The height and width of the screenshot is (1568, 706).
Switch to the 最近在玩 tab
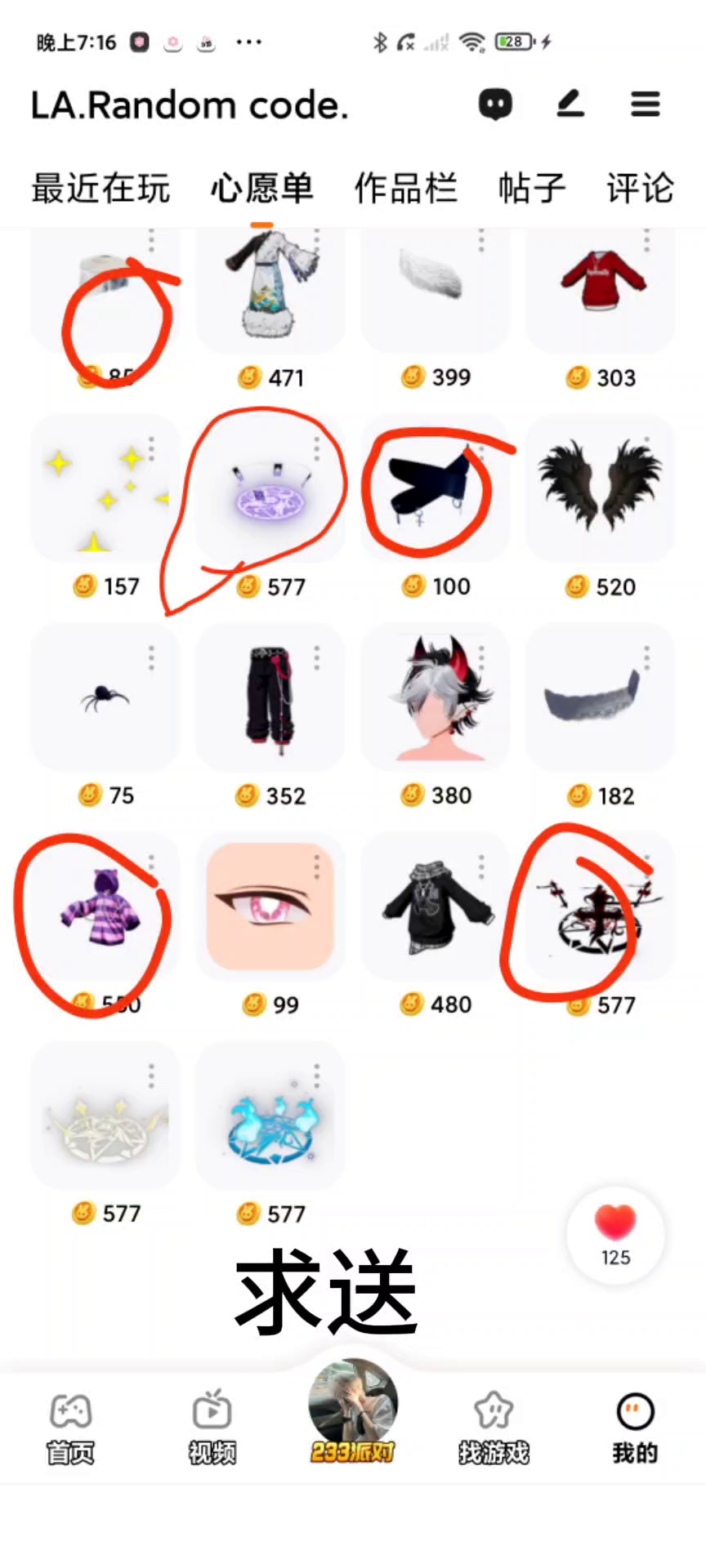[101, 189]
